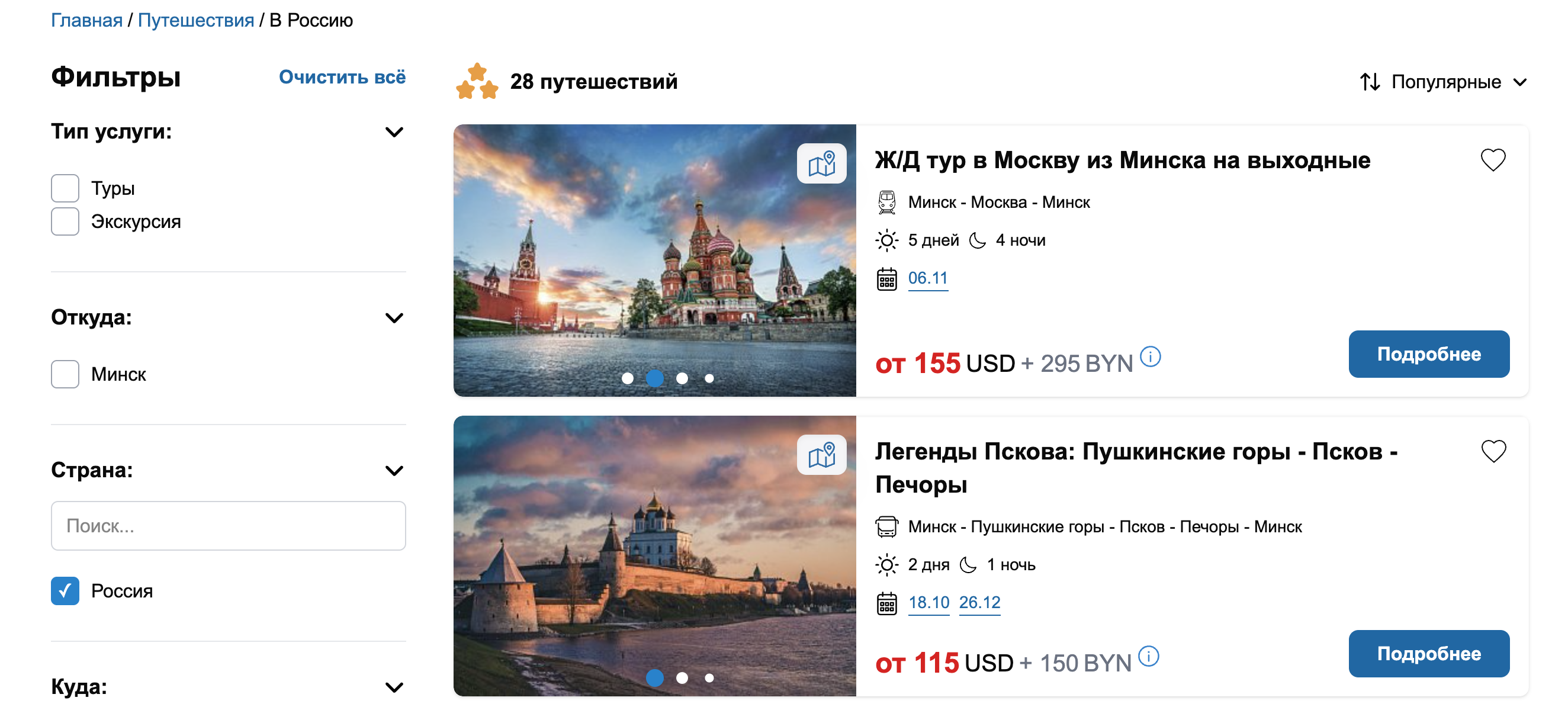Open the Популярные sorting dropdown

(x=1444, y=82)
